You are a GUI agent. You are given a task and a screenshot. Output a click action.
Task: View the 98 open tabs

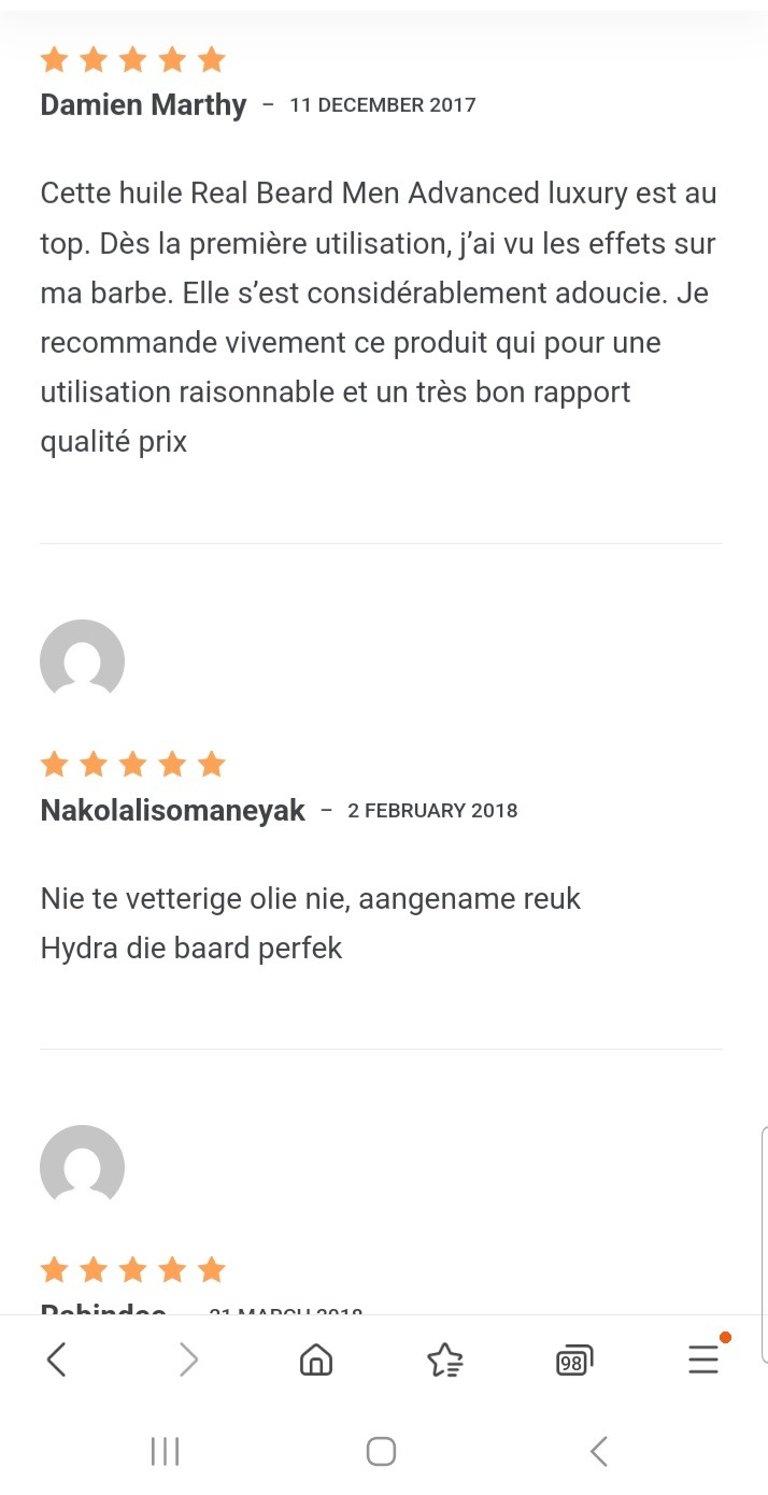(x=573, y=1361)
